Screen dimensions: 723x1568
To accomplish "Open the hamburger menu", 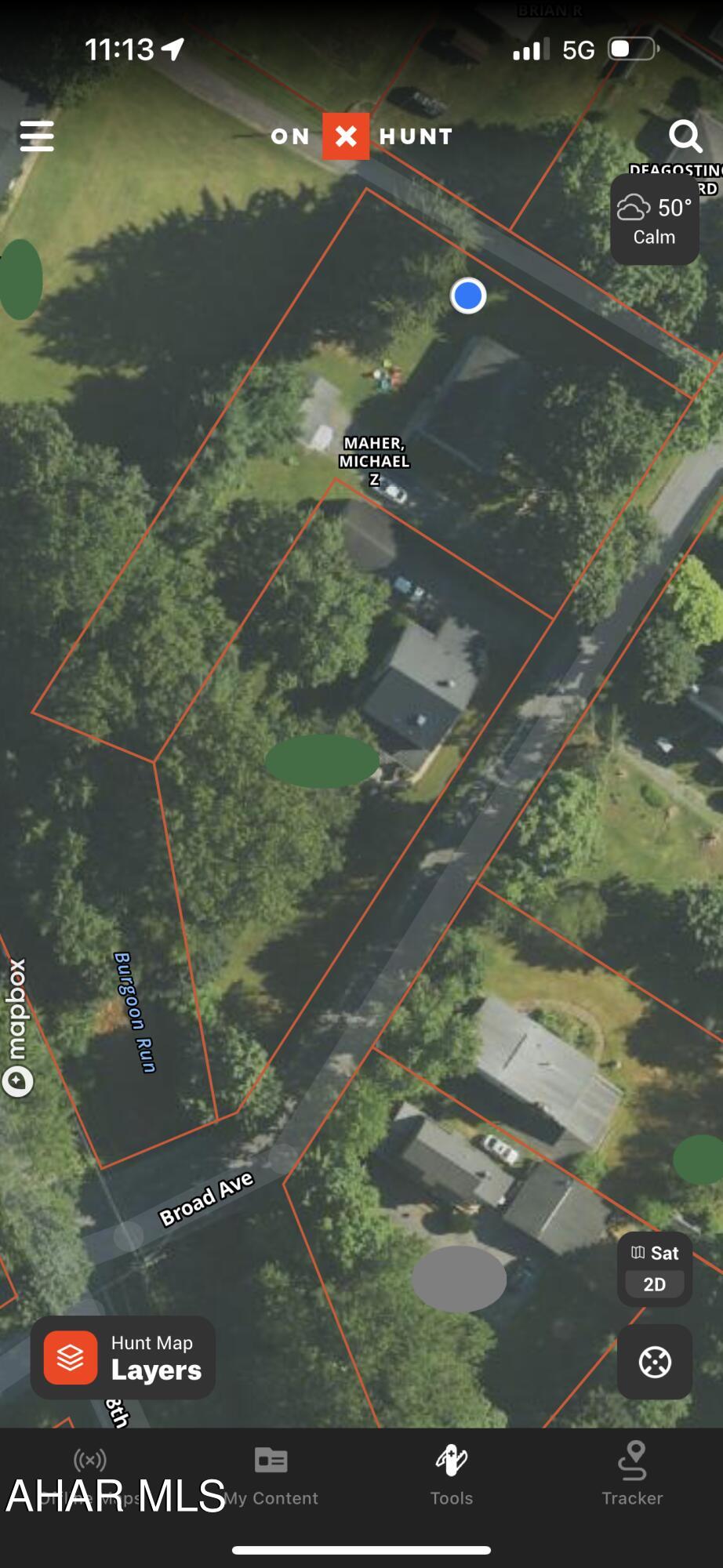I will (37, 136).
